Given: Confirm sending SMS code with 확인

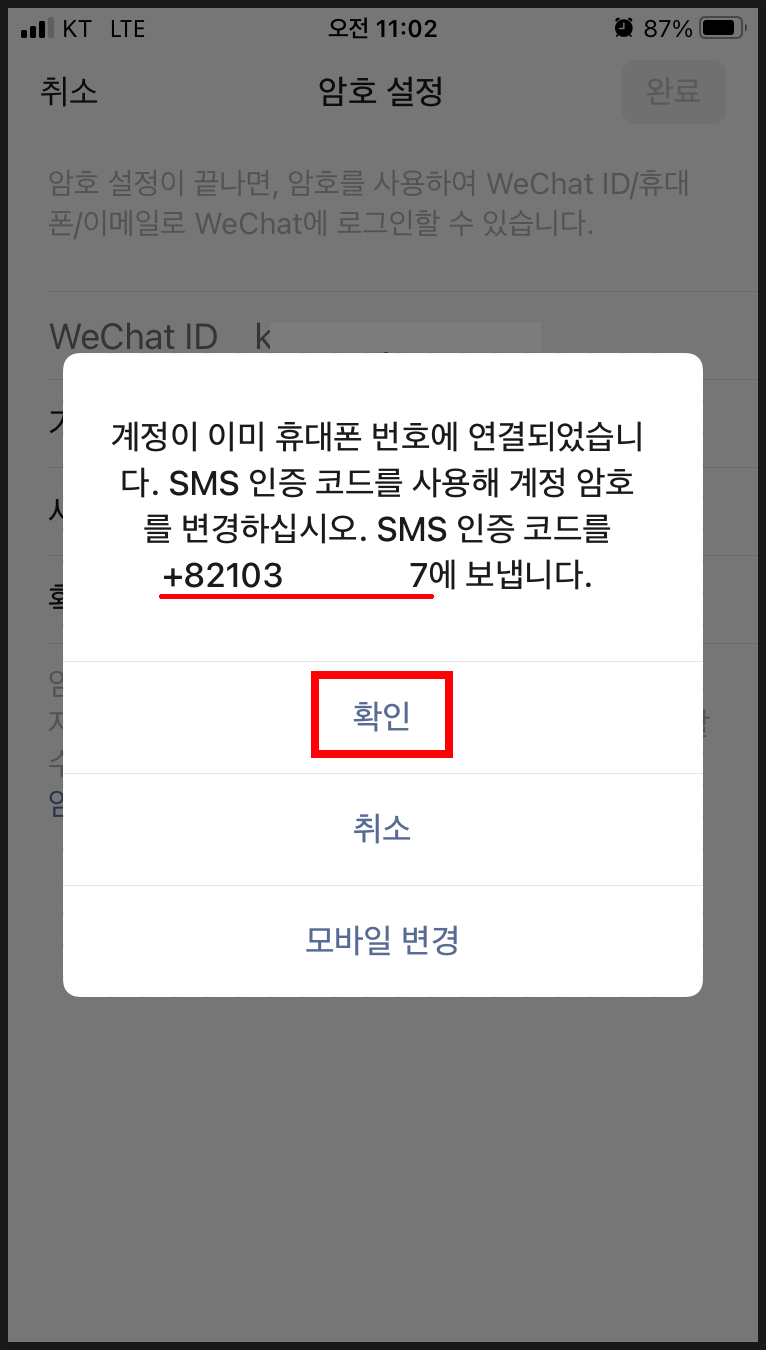Looking at the screenshot, I should click(382, 717).
